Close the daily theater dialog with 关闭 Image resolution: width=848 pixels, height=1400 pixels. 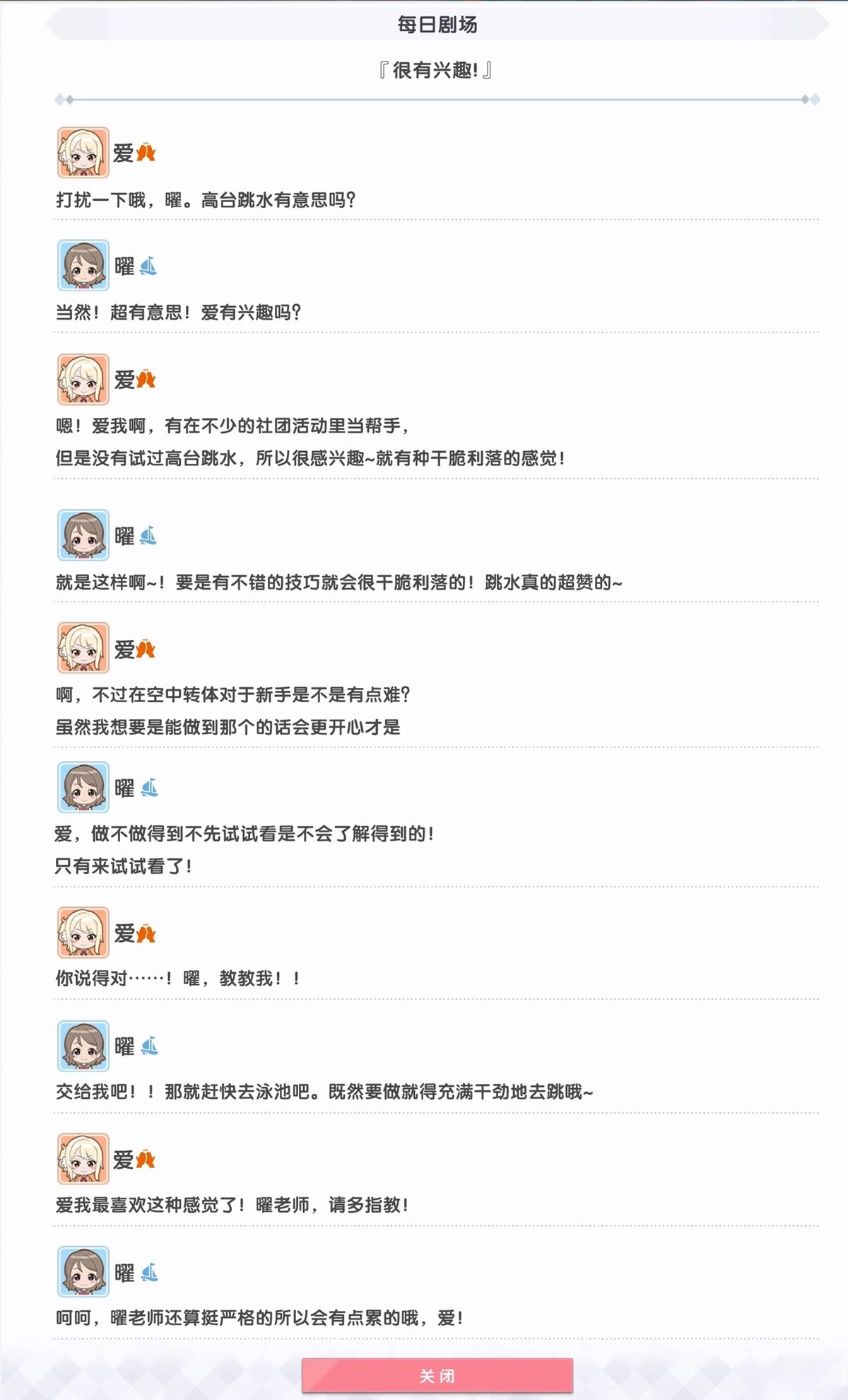[x=437, y=1375]
